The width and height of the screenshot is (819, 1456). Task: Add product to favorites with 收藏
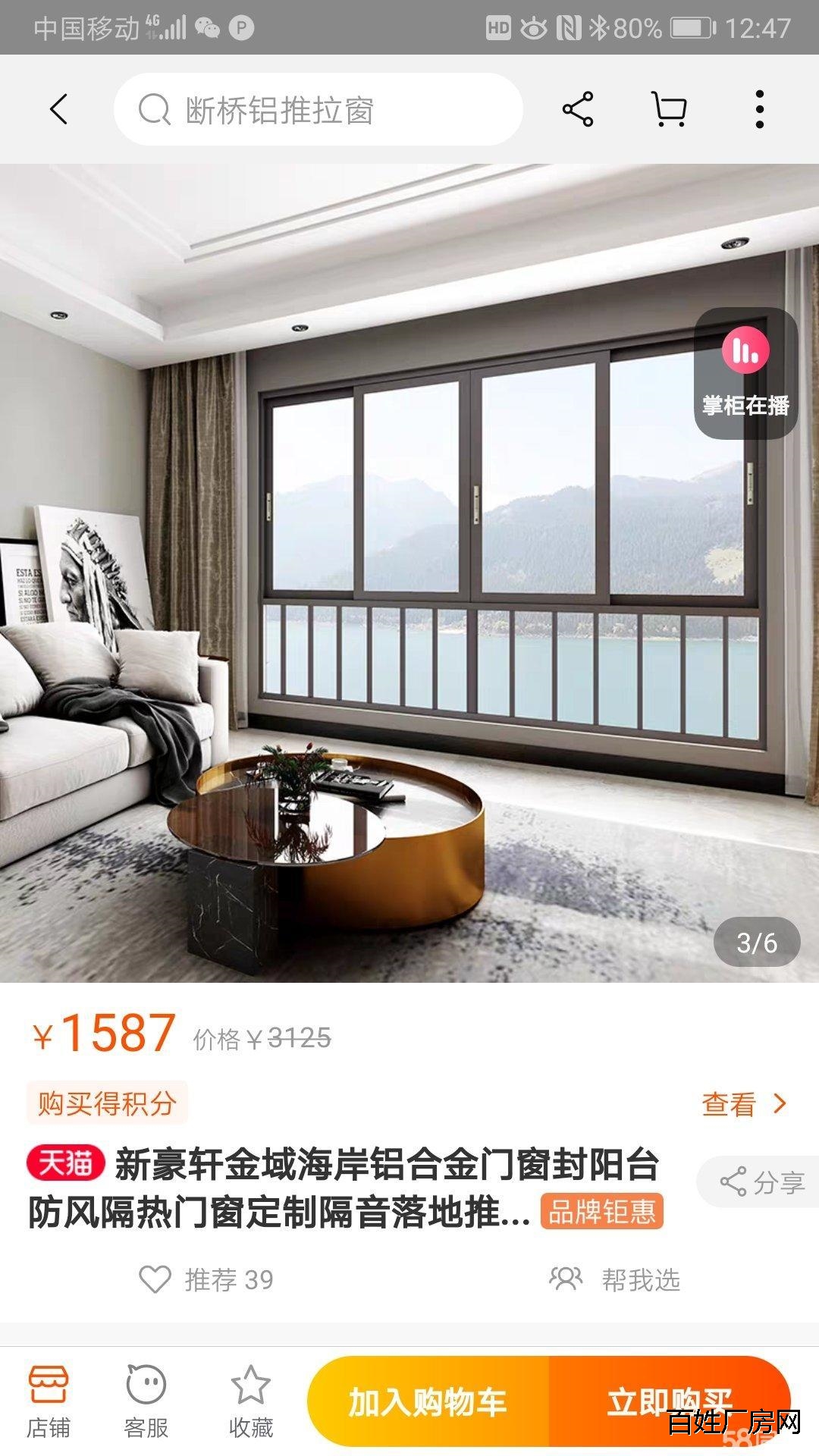[x=250, y=1401]
